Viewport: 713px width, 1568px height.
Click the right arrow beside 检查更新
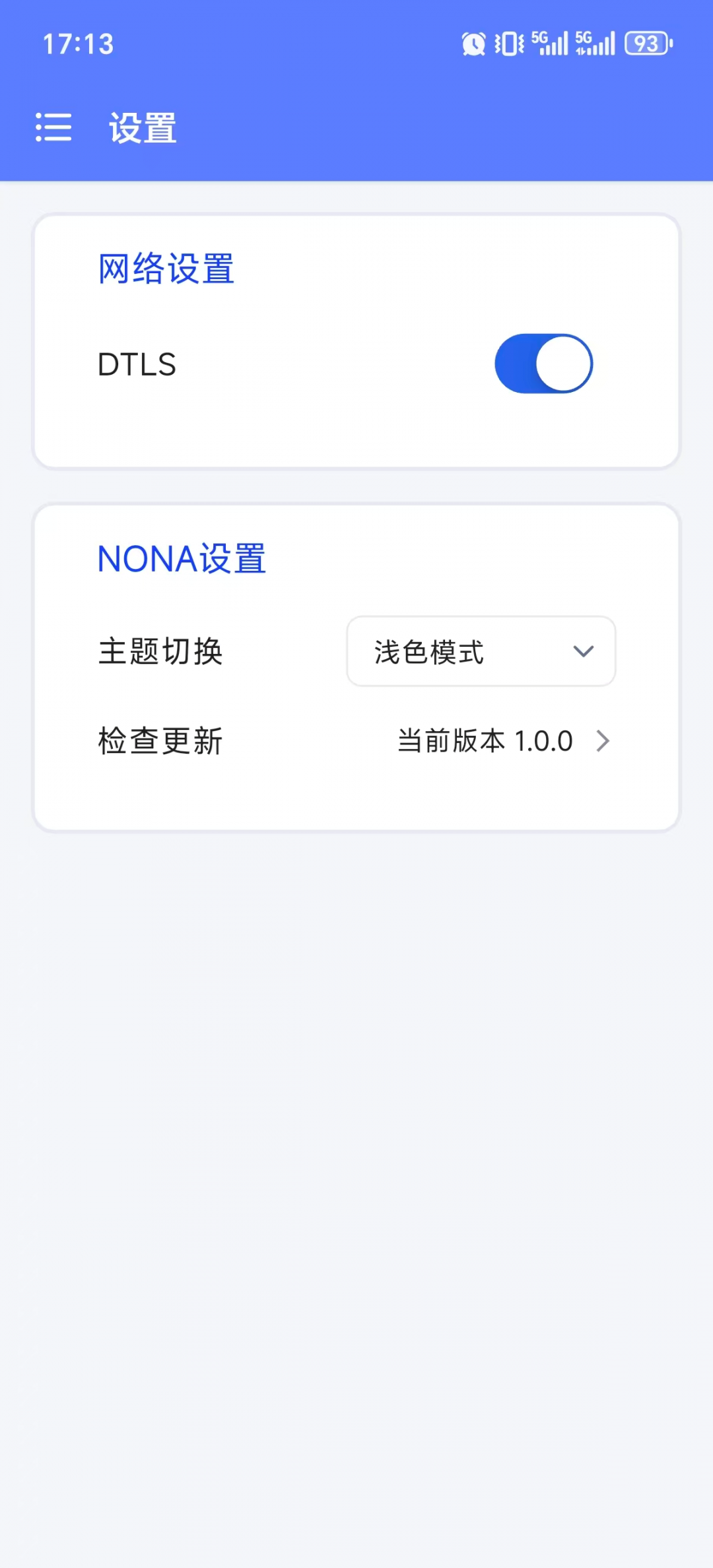tap(603, 740)
